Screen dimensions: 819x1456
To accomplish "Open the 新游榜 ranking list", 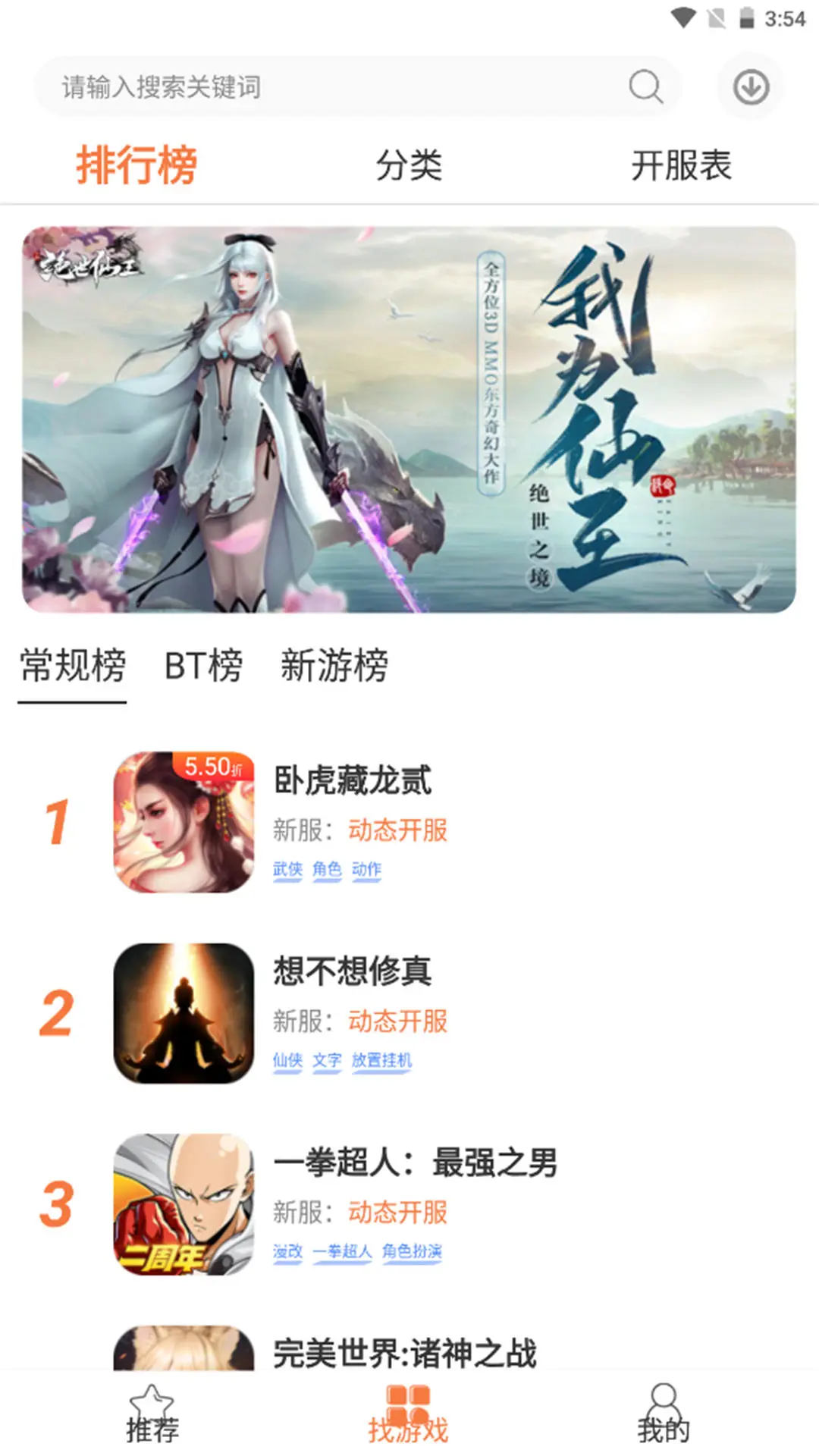I will pos(336,667).
